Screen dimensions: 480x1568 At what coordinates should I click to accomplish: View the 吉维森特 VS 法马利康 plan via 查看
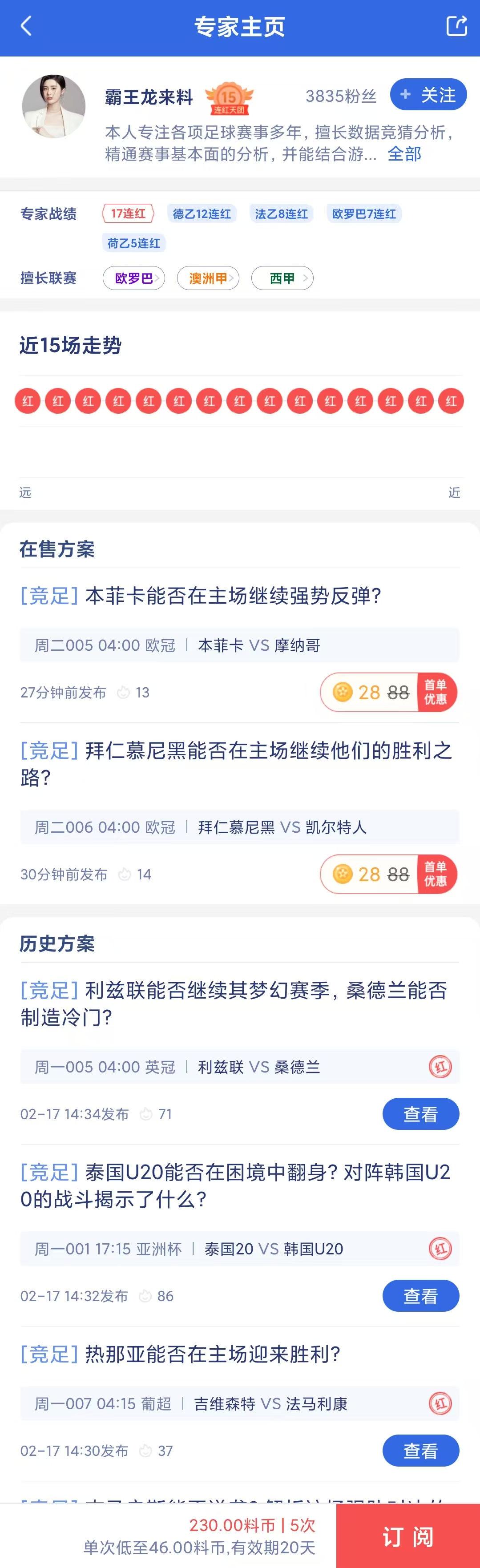click(x=420, y=1451)
